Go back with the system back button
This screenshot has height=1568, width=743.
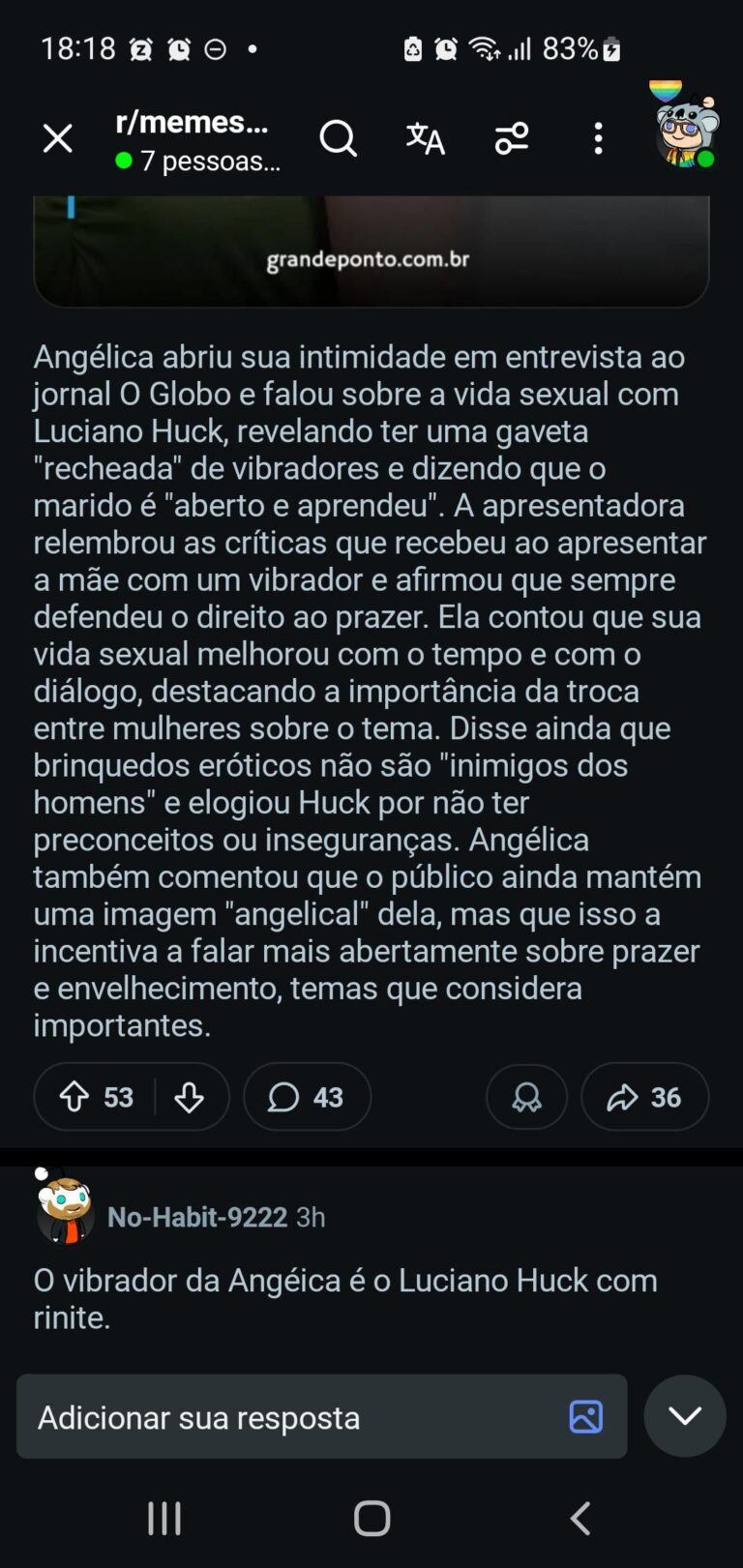coord(580,1519)
